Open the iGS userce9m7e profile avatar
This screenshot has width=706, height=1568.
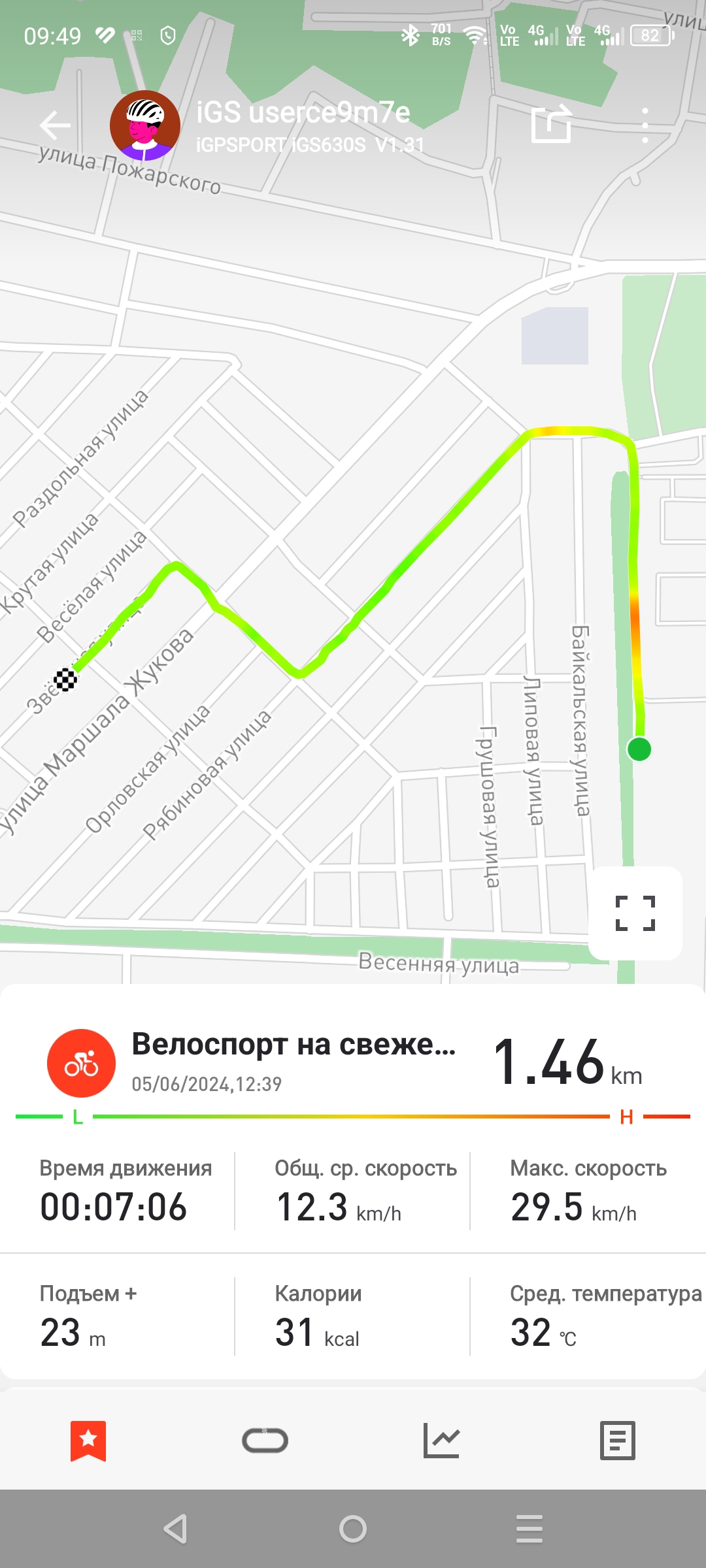pos(144,125)
